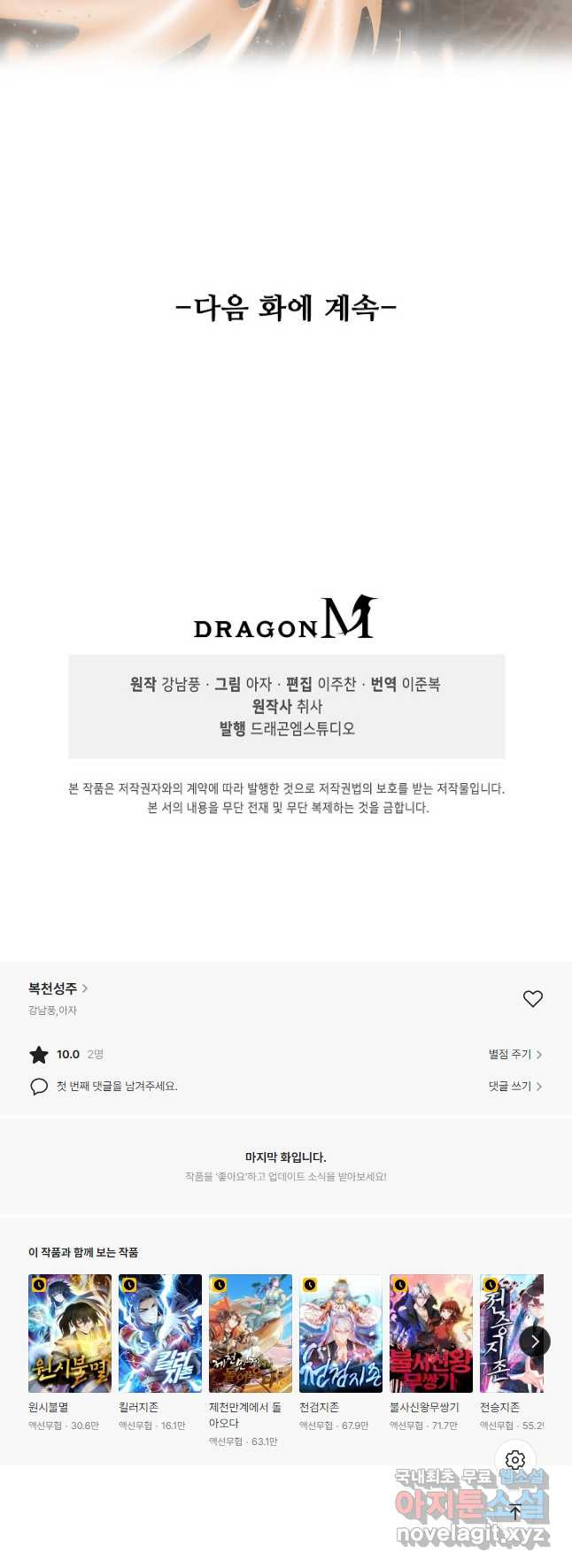This screenshot has width=572, height=1568.
Task: Open the 제천만계에서 돌아오다 title
Action: pyautogui.click(x=251, y=1334)
